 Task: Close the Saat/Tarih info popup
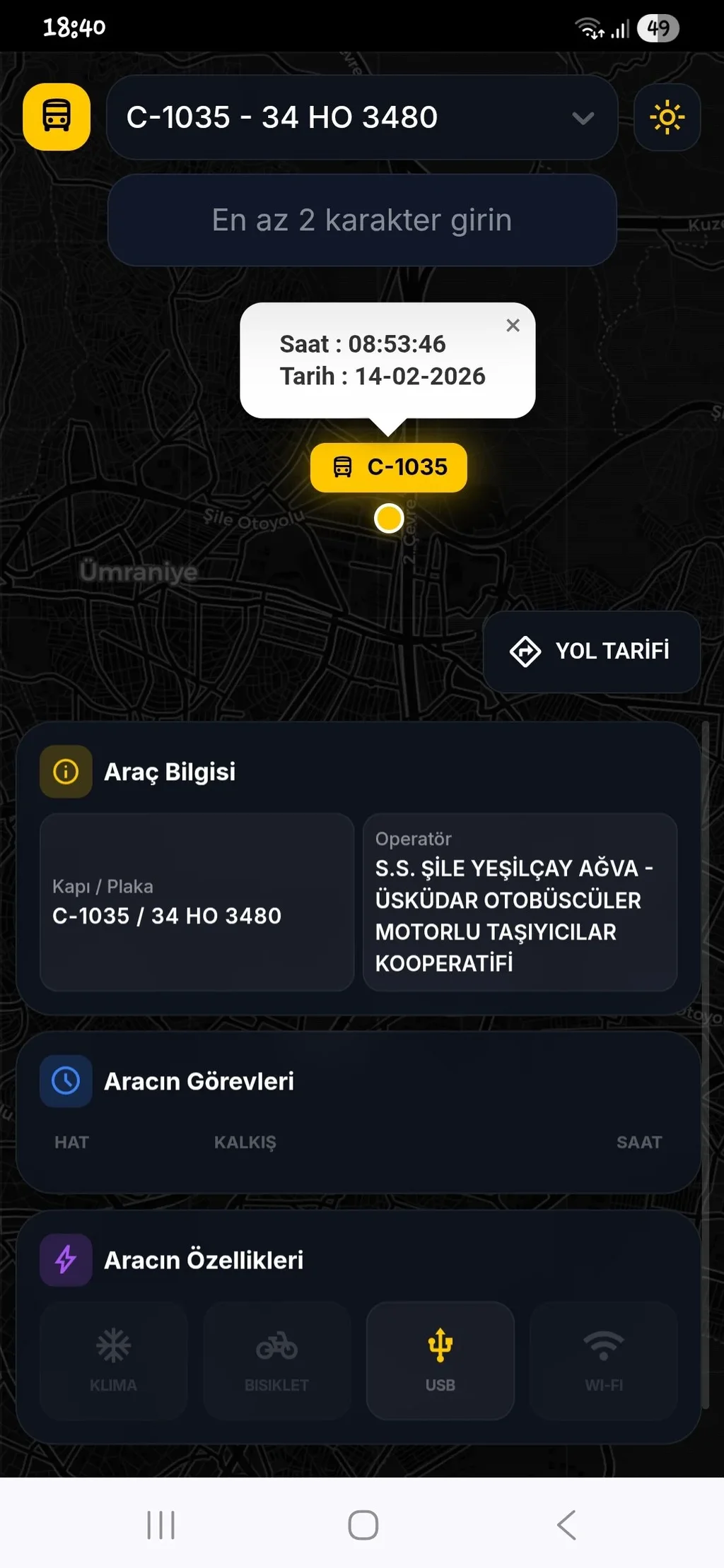(513, 325)
